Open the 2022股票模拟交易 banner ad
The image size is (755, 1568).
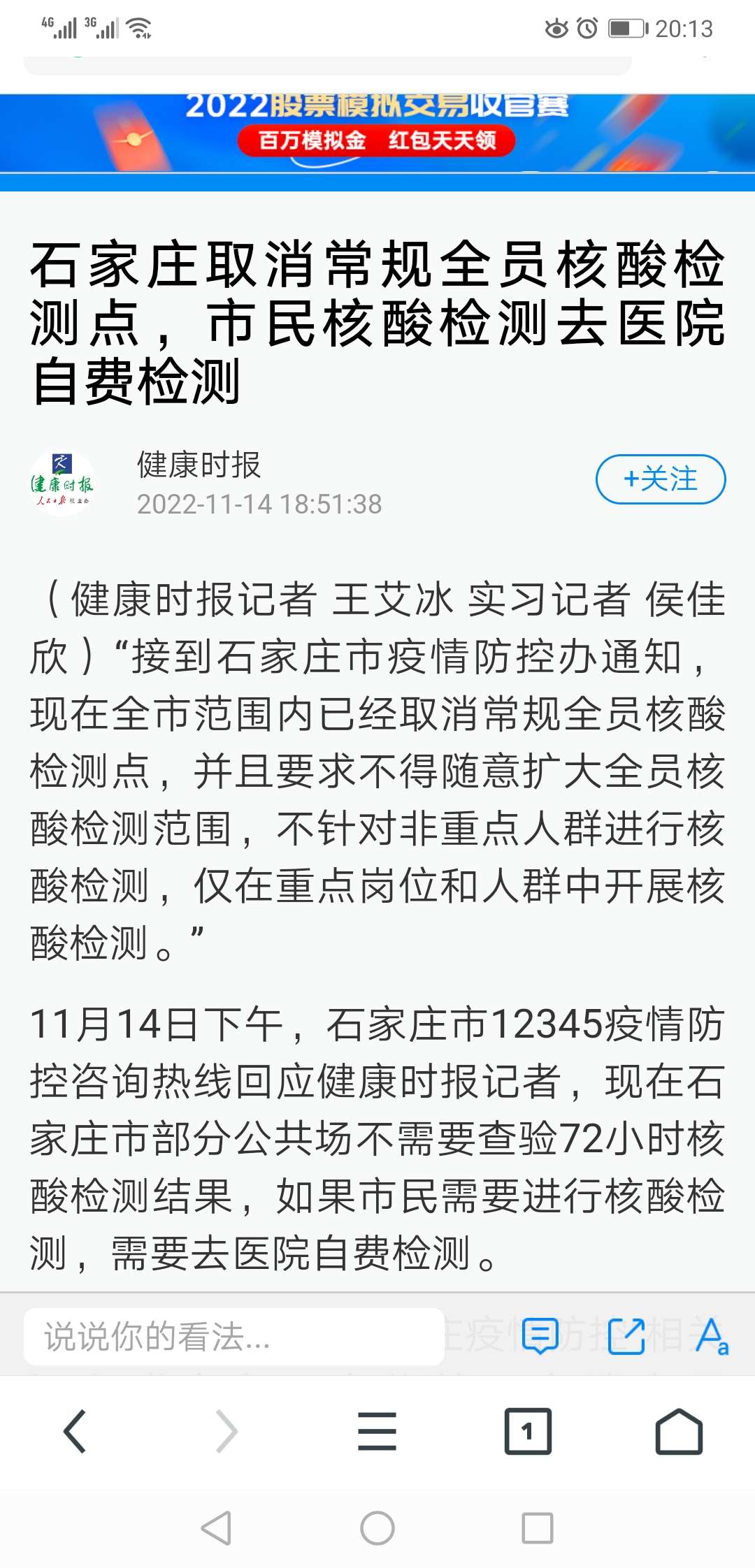click(x=377, y=133)
